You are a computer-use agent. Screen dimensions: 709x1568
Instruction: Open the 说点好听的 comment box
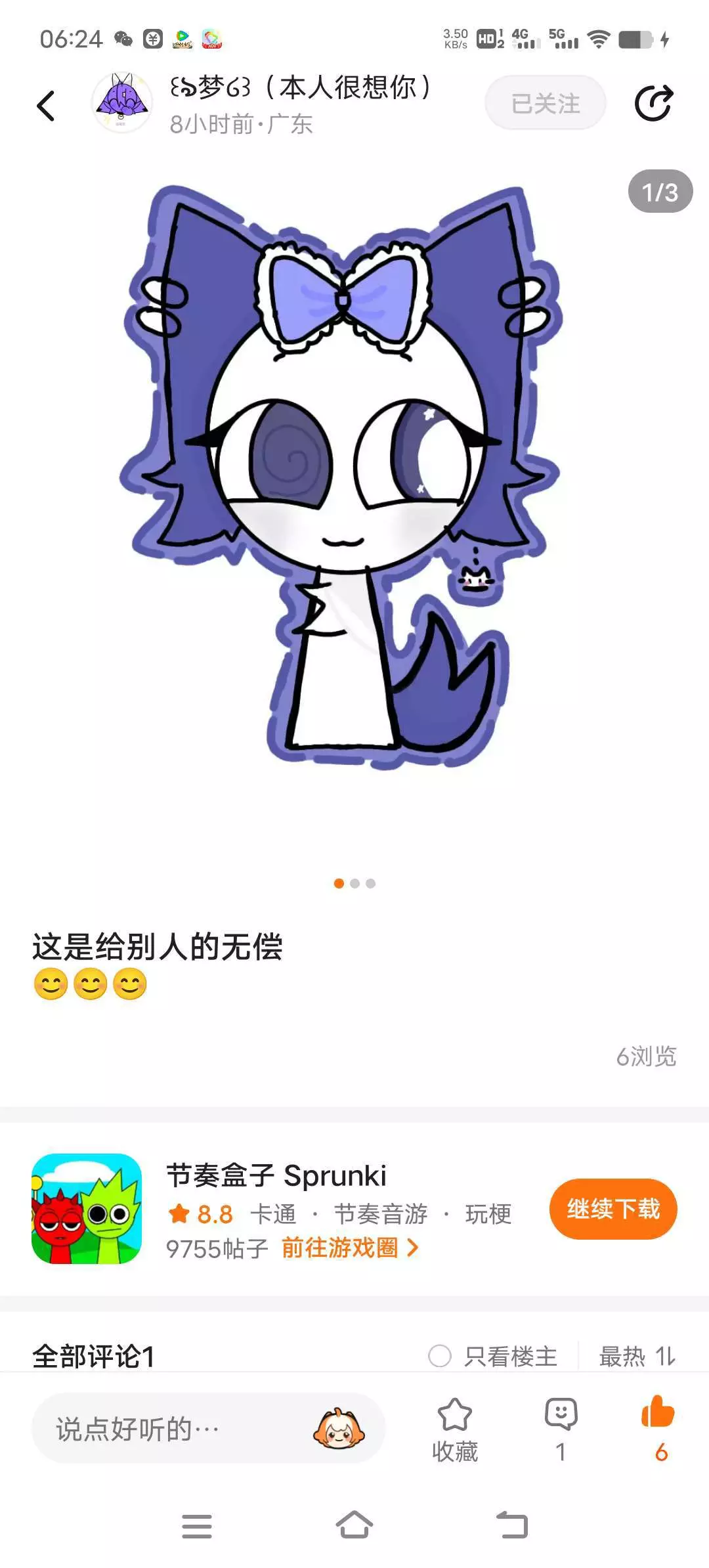171,1429
